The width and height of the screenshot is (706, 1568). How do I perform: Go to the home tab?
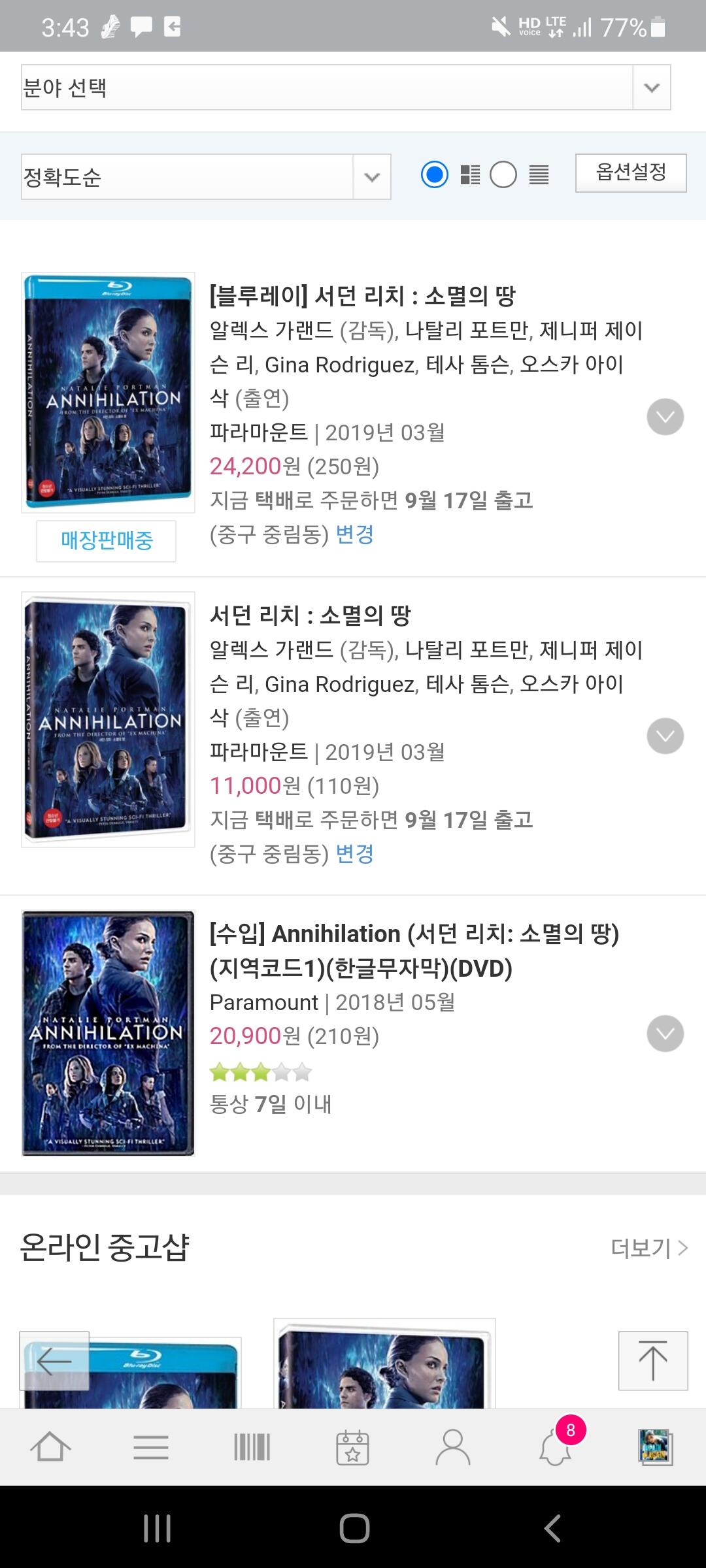click(x=50, y=1446)
